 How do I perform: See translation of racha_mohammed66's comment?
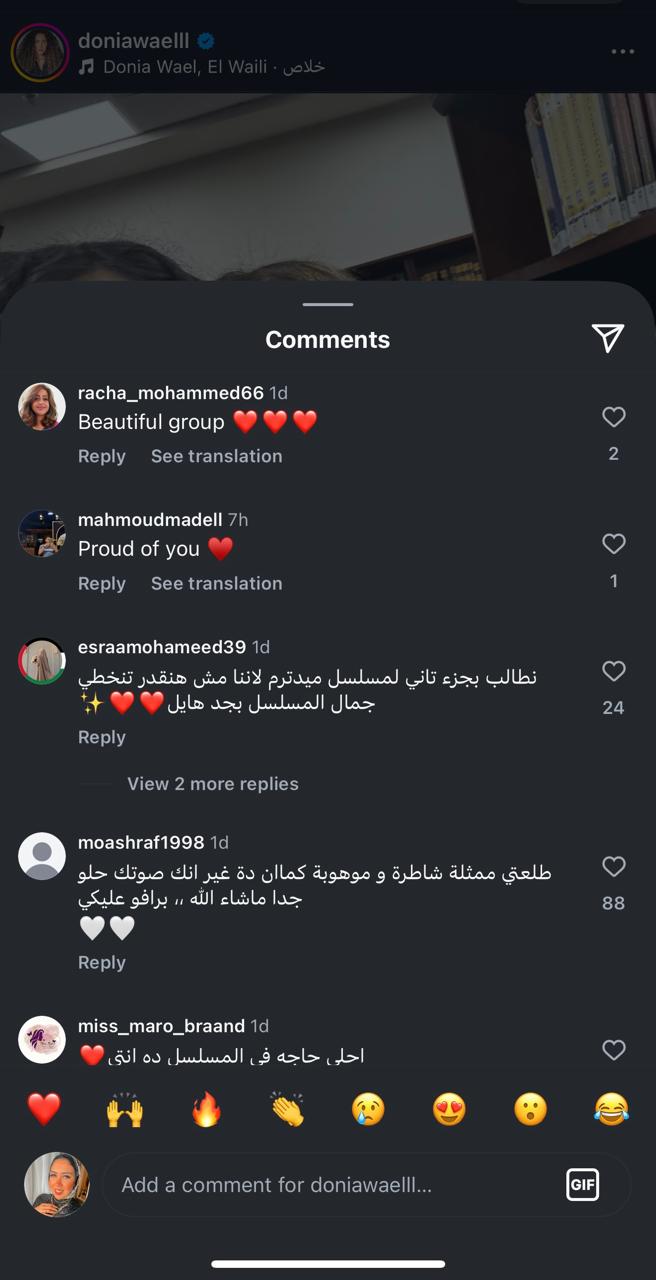216,456
